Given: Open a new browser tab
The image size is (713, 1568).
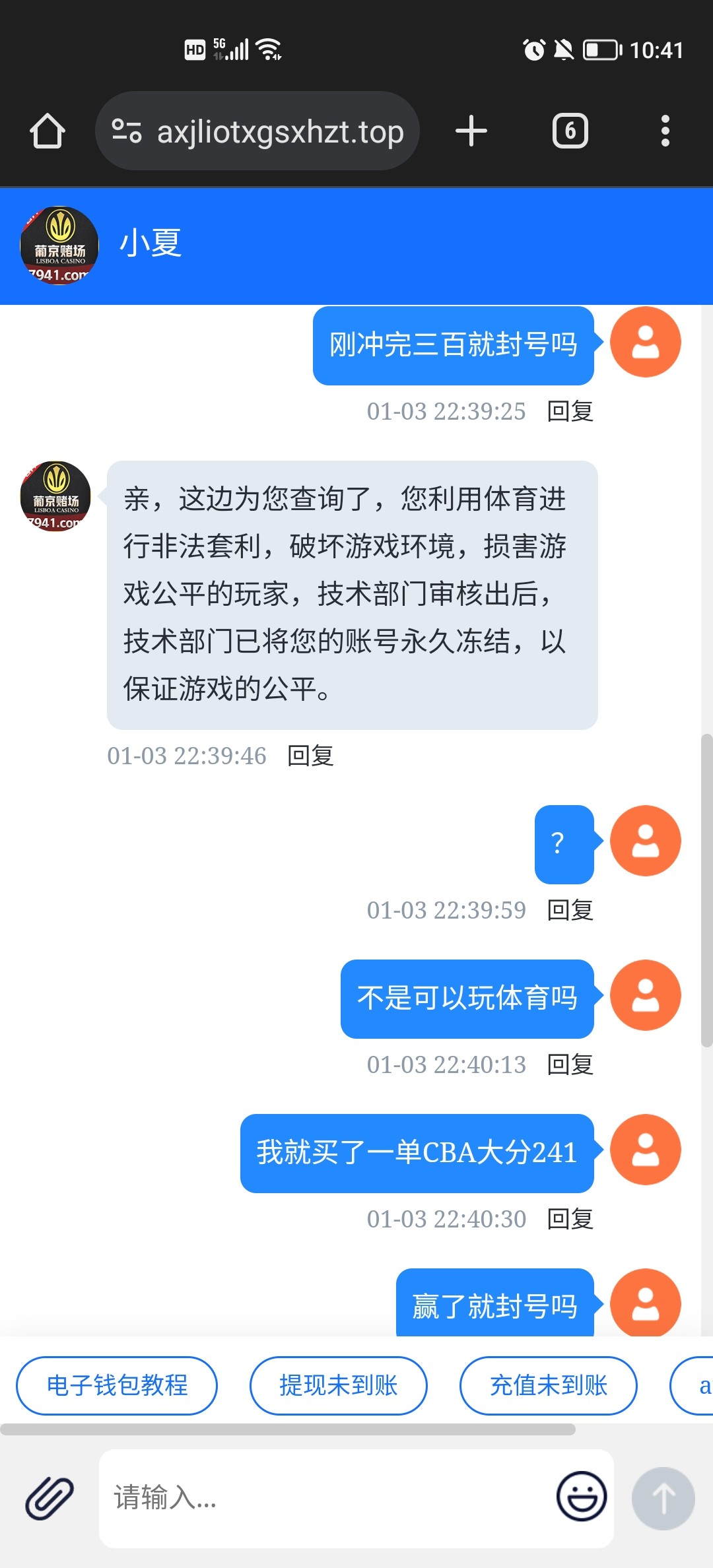Looking at the screenshot, I should point(471,131).
